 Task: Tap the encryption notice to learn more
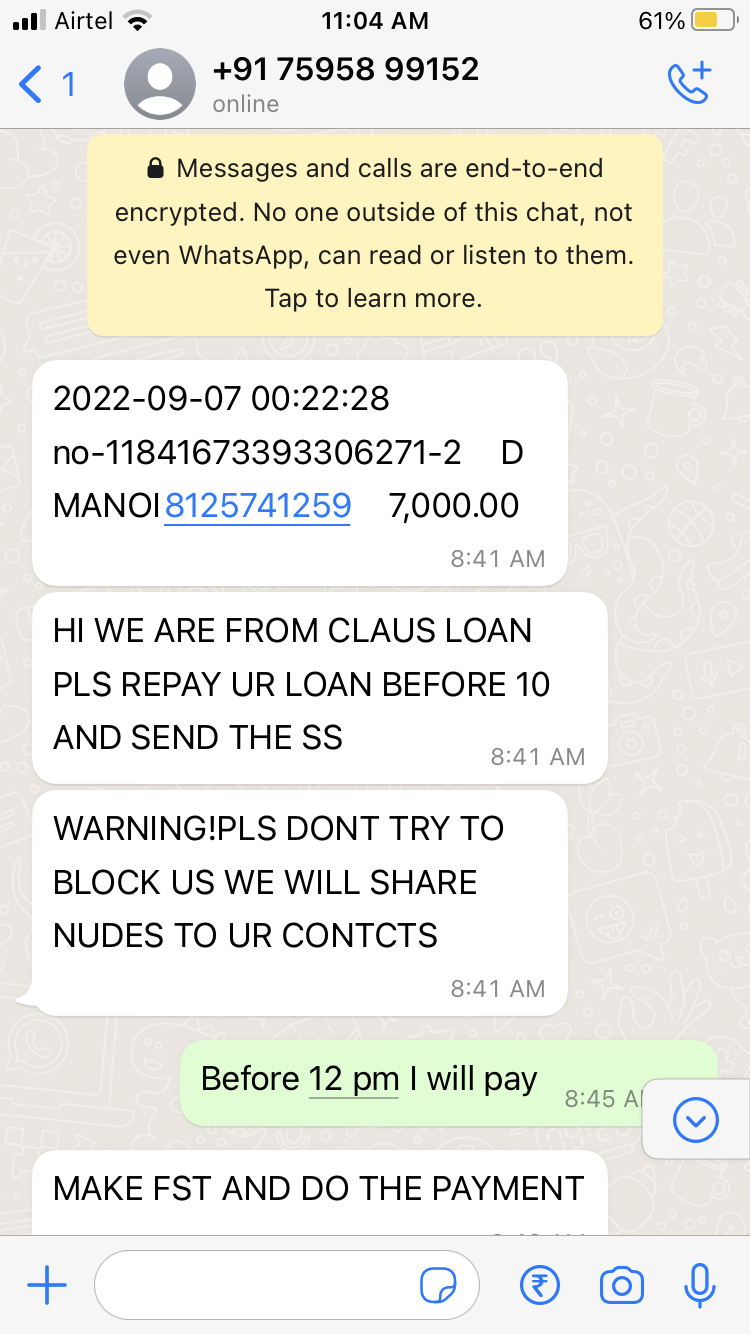[374, 234]
